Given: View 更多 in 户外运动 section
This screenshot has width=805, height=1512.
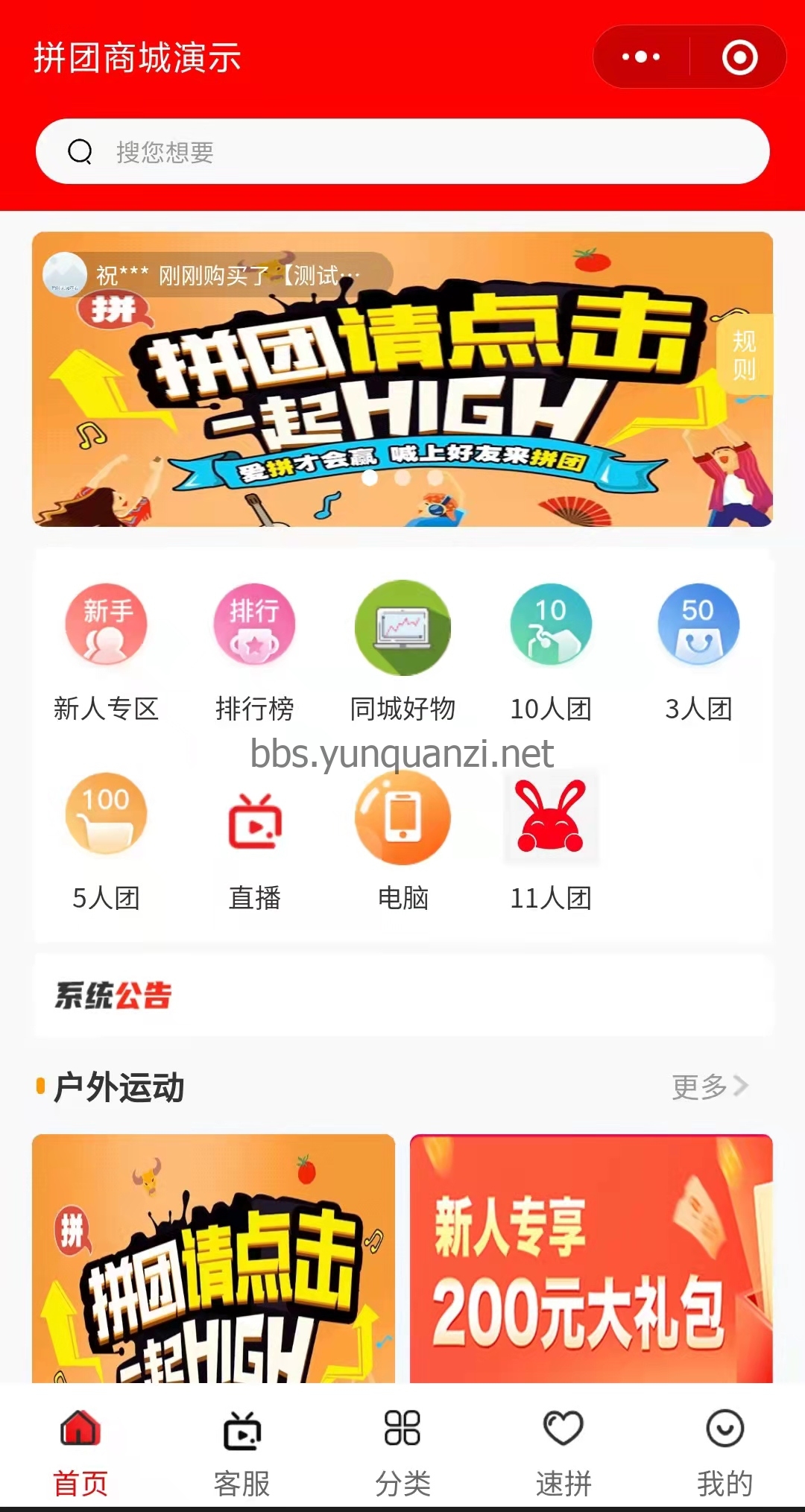Looking at the screenshot, I should point(709,1086).
